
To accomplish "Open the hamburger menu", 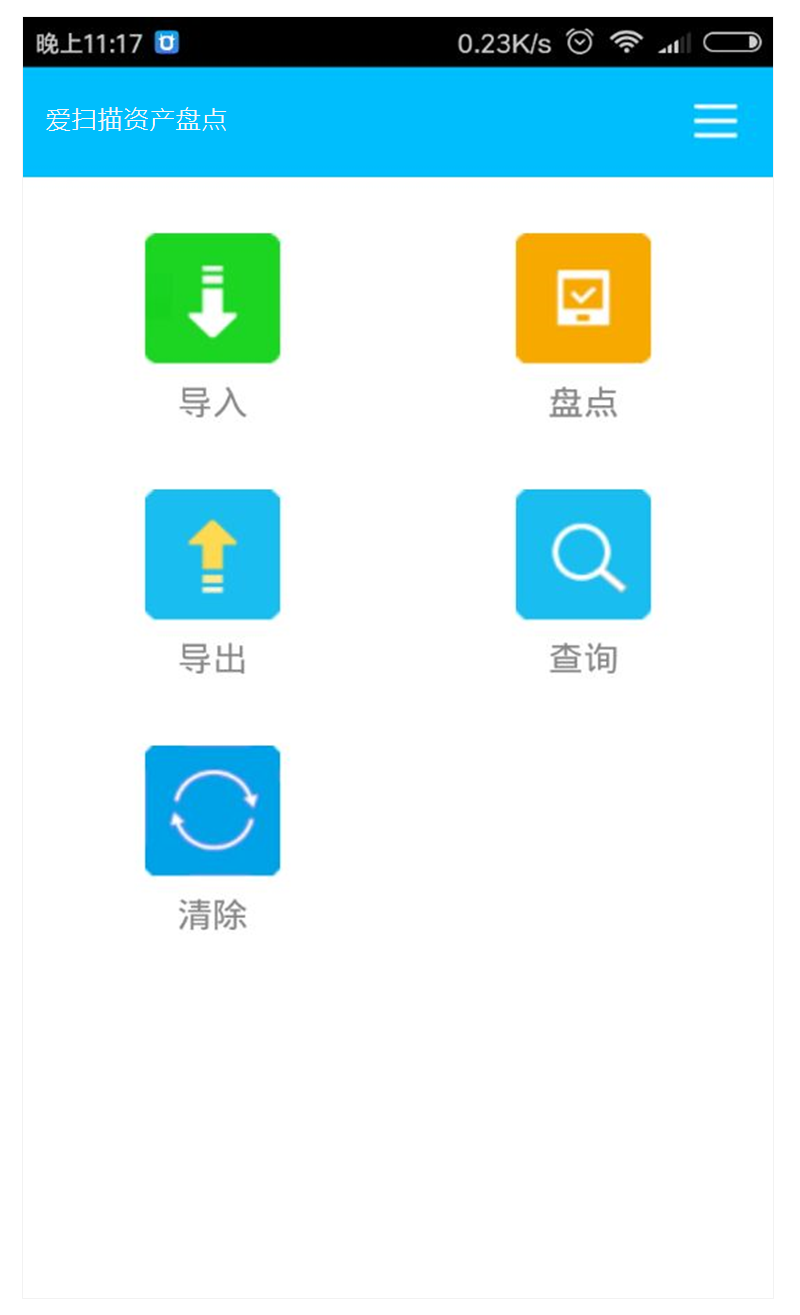I will click(x=715, y=121).
